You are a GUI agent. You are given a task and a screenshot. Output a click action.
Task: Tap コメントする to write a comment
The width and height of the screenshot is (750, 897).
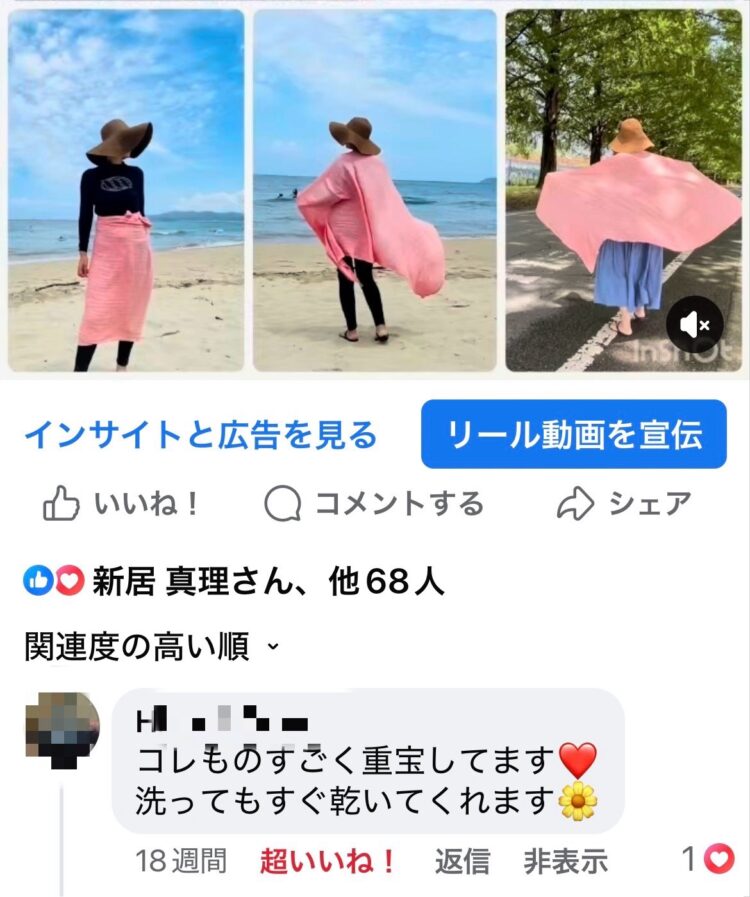pyautogui.click(x=375, y=504)
